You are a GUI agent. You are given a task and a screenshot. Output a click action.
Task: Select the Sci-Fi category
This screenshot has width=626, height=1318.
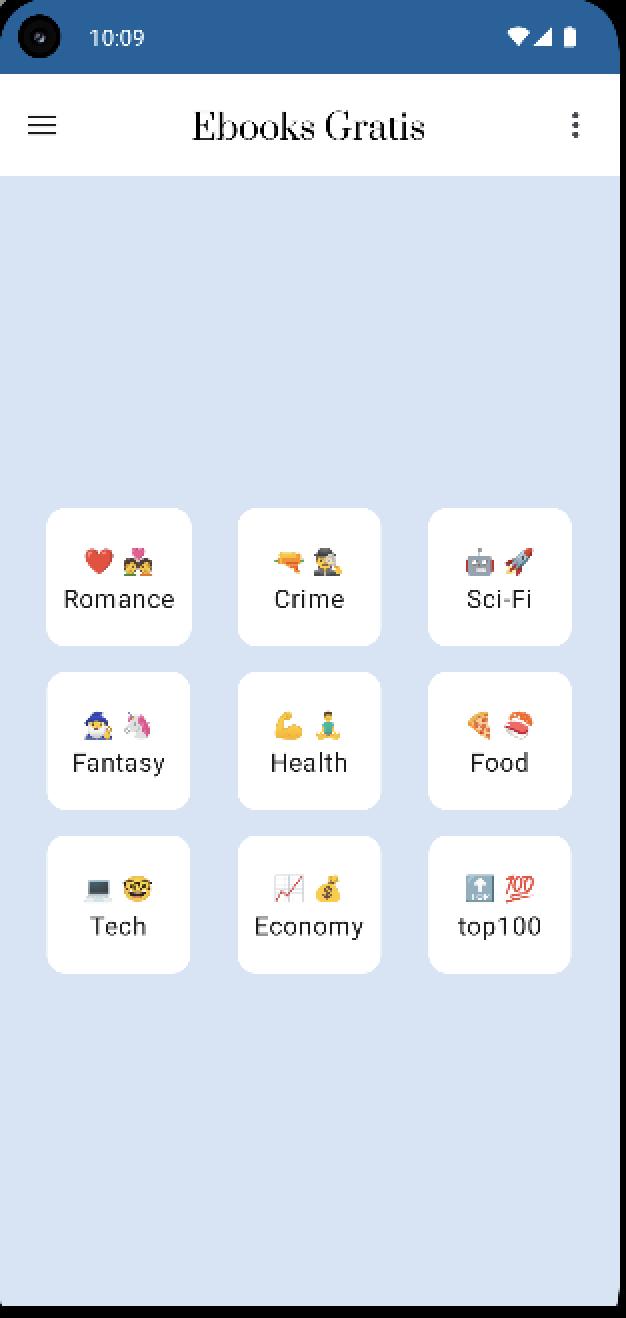[x=500, y=577]
